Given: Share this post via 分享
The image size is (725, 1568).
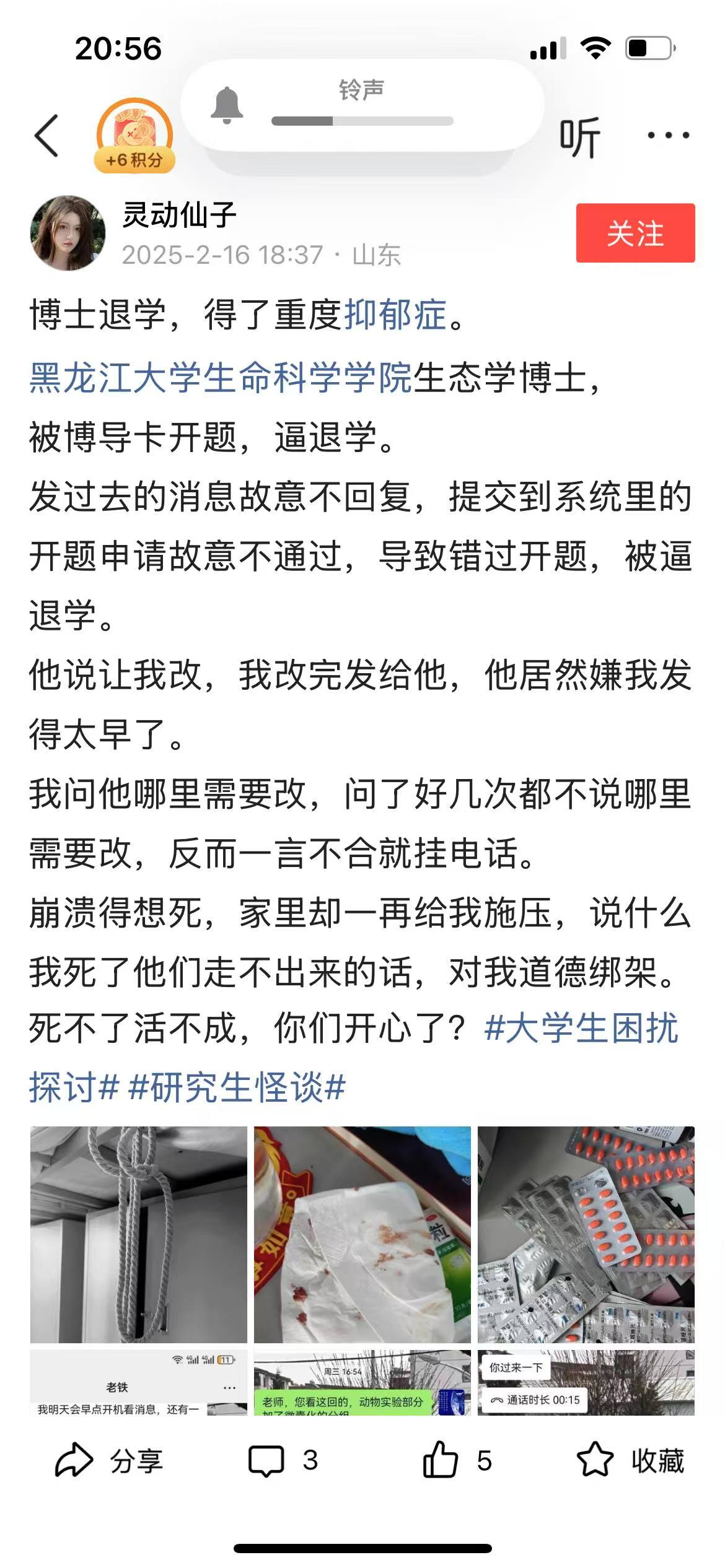Looking at the screenshot, I should pyautogui.click(x=109, y=1461).
